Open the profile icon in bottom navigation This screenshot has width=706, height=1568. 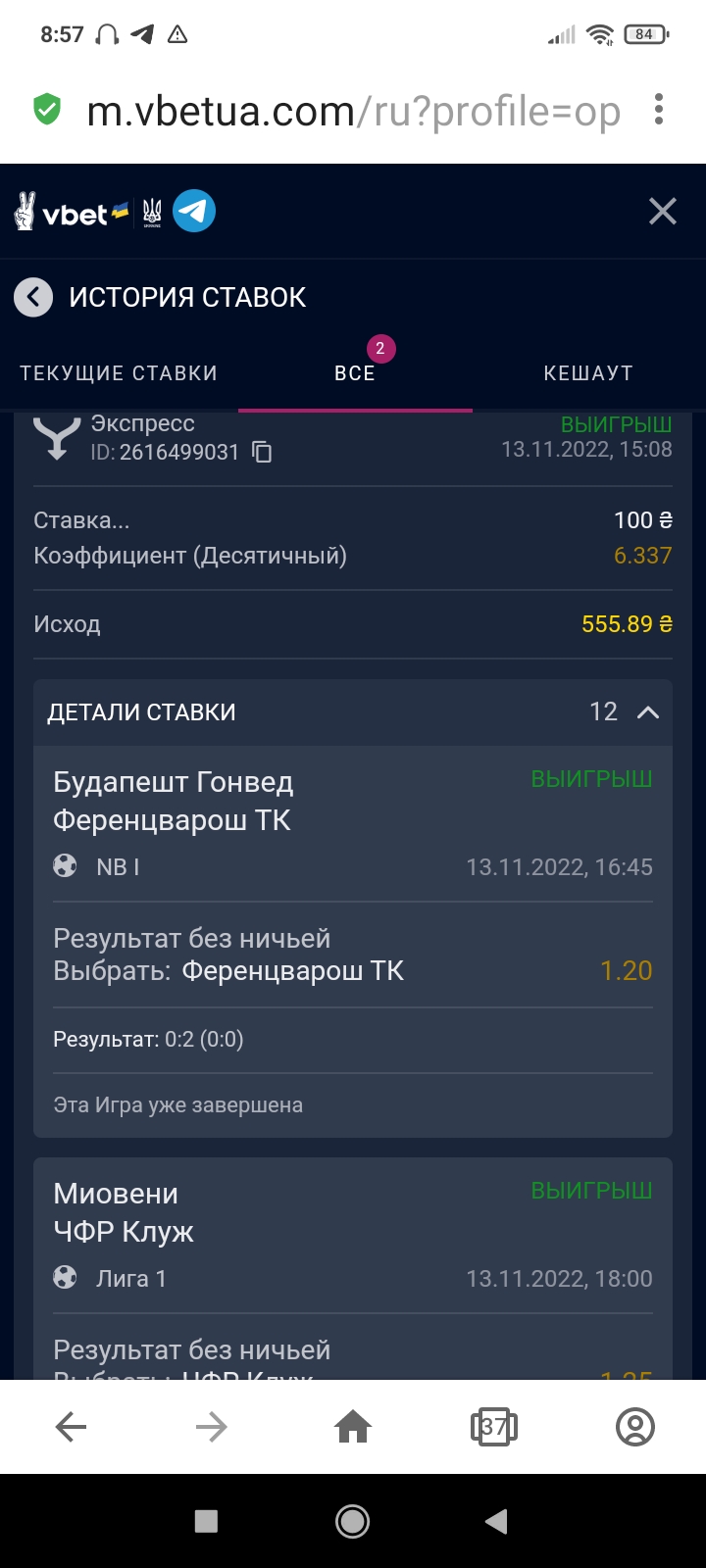point(636,1427)
